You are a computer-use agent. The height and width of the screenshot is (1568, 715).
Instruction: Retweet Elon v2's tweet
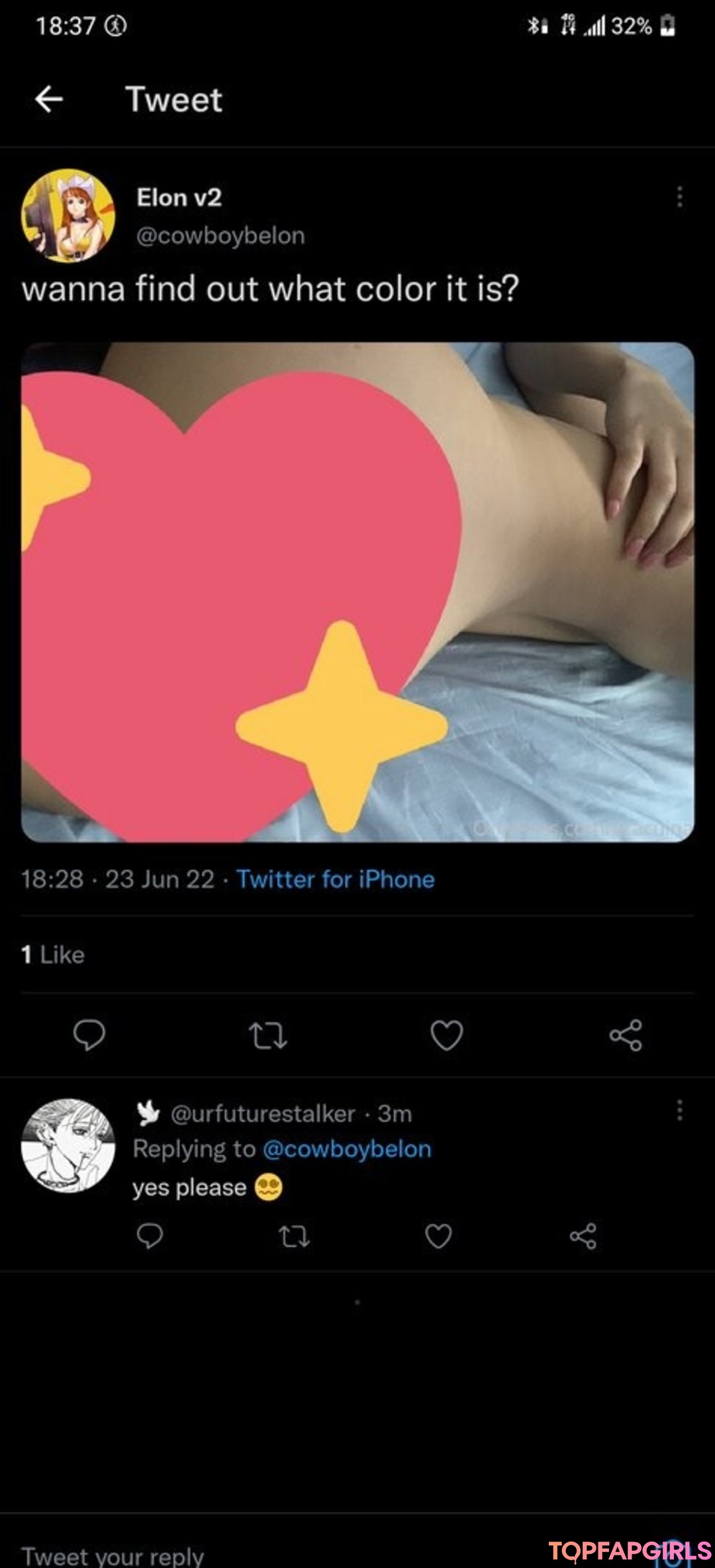point(267,1035)
